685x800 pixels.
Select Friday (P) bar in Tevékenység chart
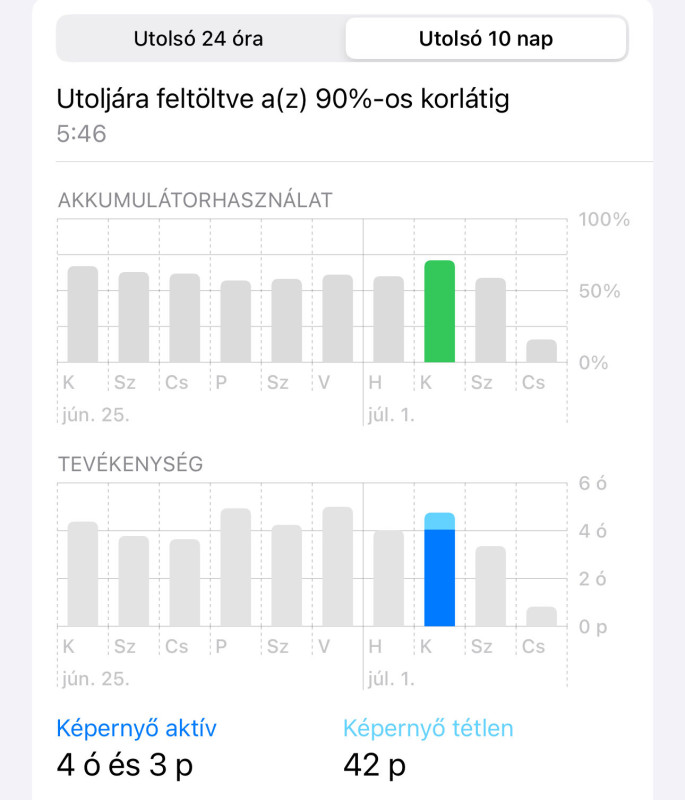click(x=236, y=567)
